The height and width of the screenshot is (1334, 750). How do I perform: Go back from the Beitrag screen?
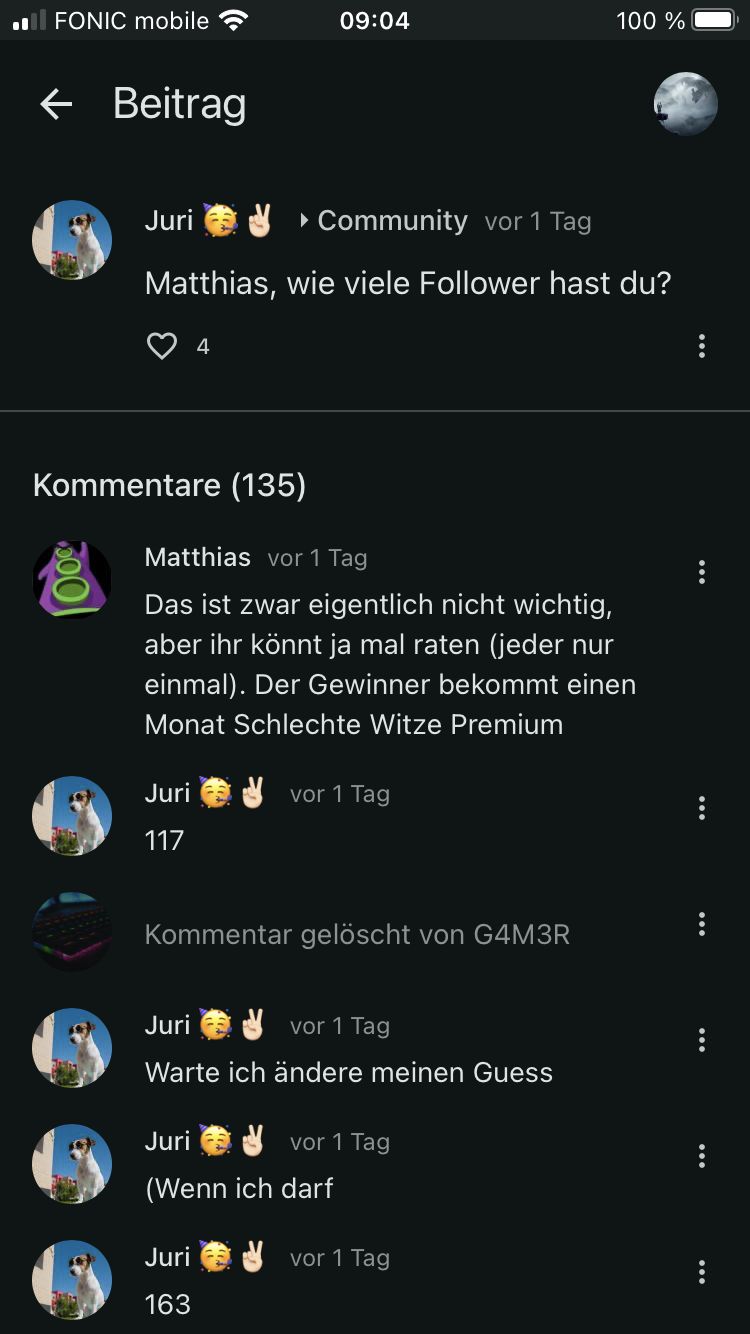click(x=56, y=104)
